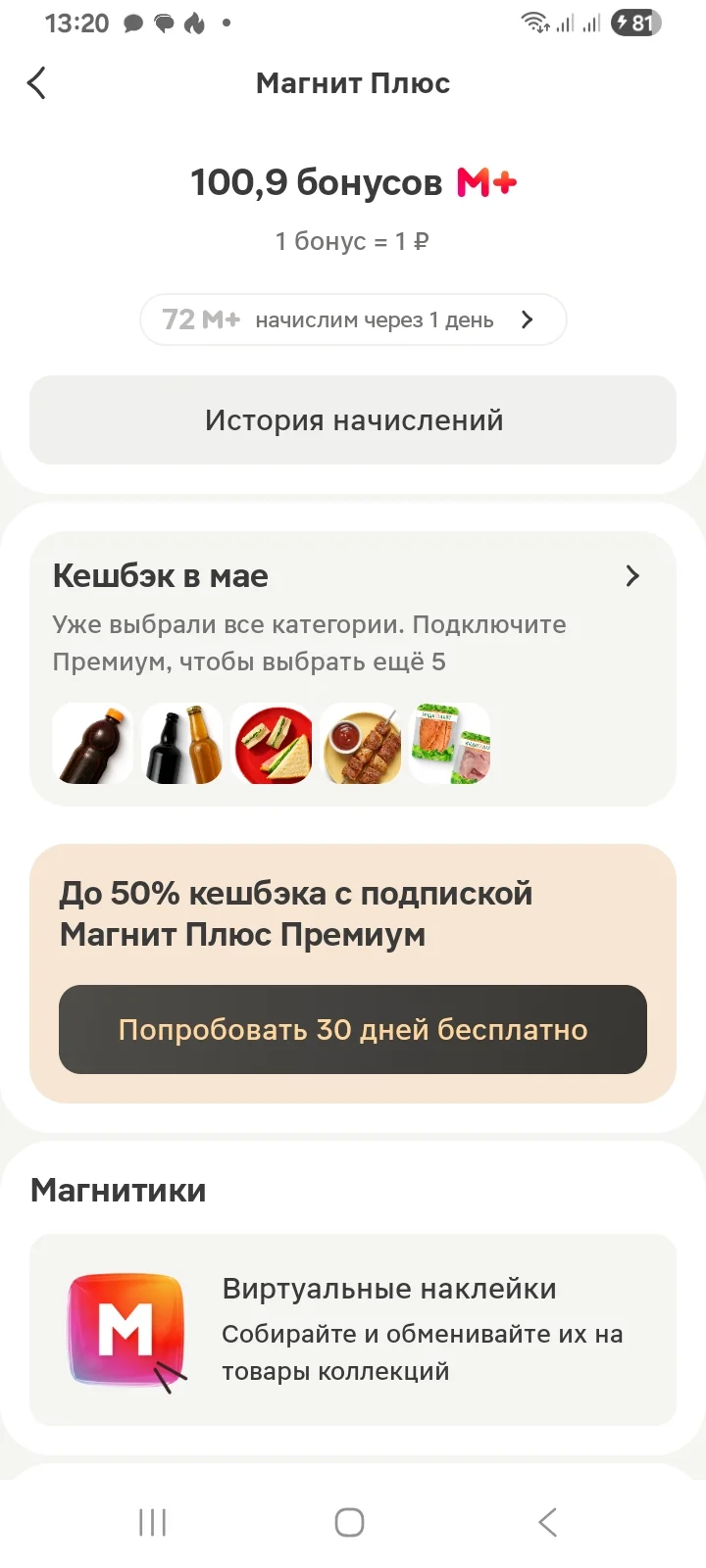Tap Попробовать 30 дней бесплатно
Image resolution: width=706 pixels, height=1568 pixels.
pyautogui.click(x=353, y=1029)
